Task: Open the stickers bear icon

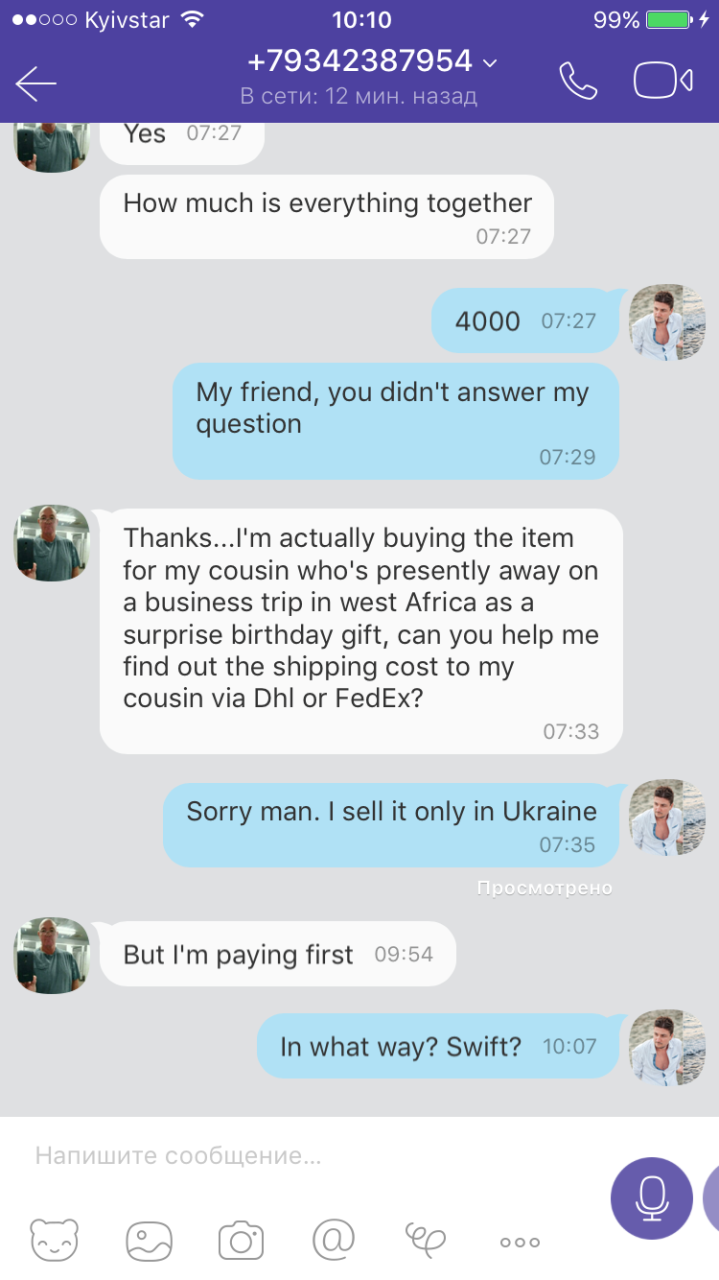Action: [x=54, y=1241]
